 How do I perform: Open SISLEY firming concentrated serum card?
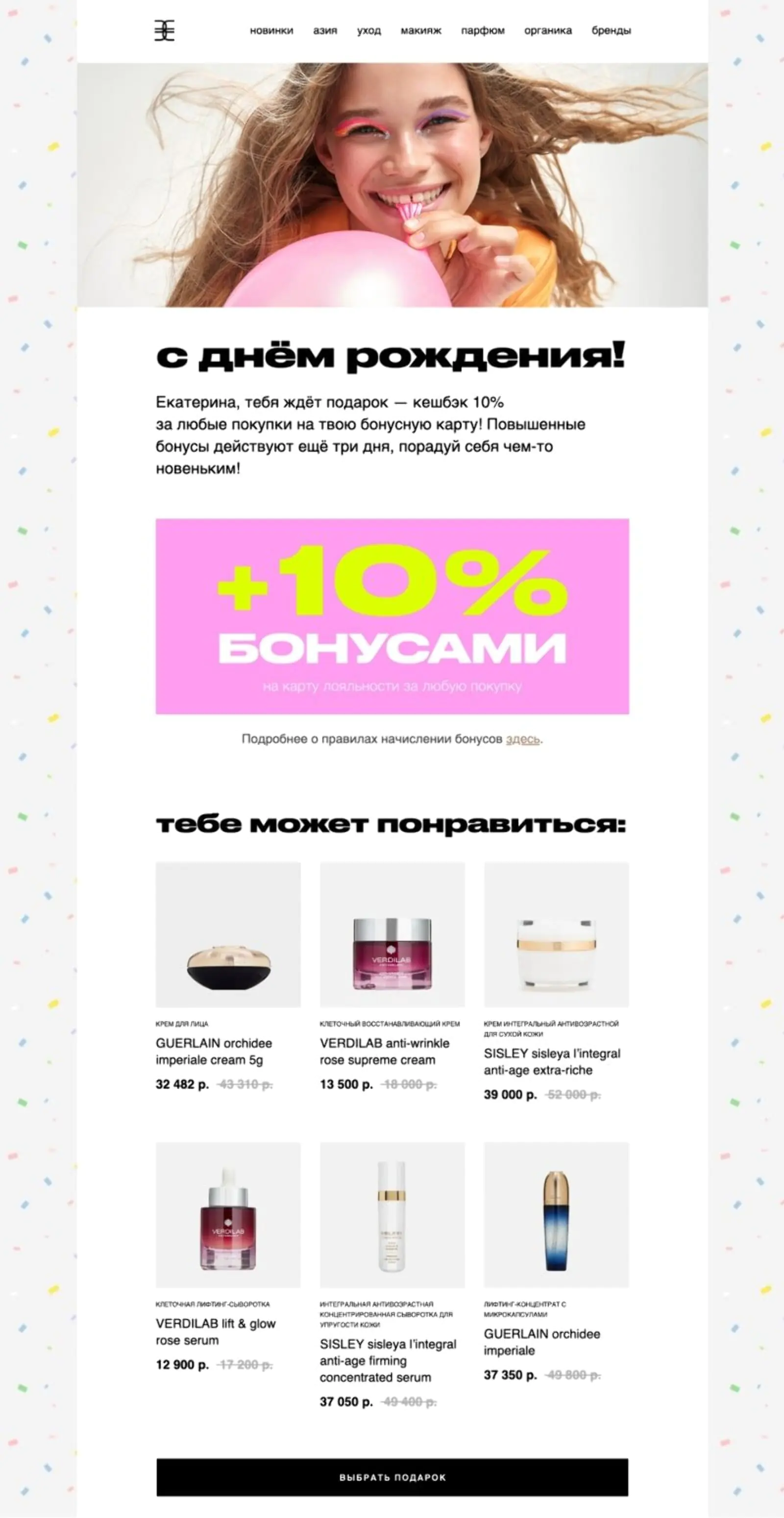point(392,1215)
